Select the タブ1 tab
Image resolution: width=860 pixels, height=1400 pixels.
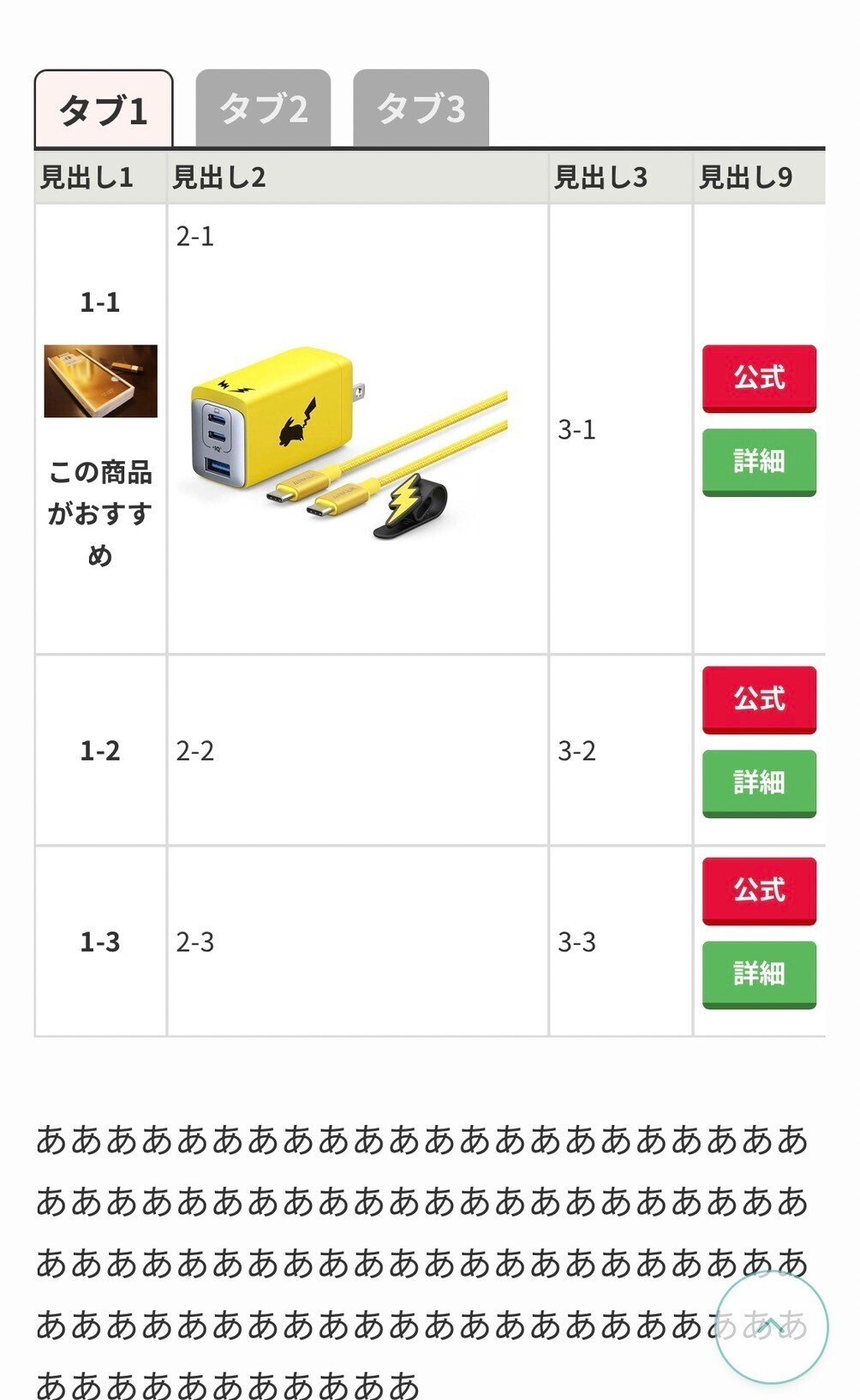click(104, 110)
